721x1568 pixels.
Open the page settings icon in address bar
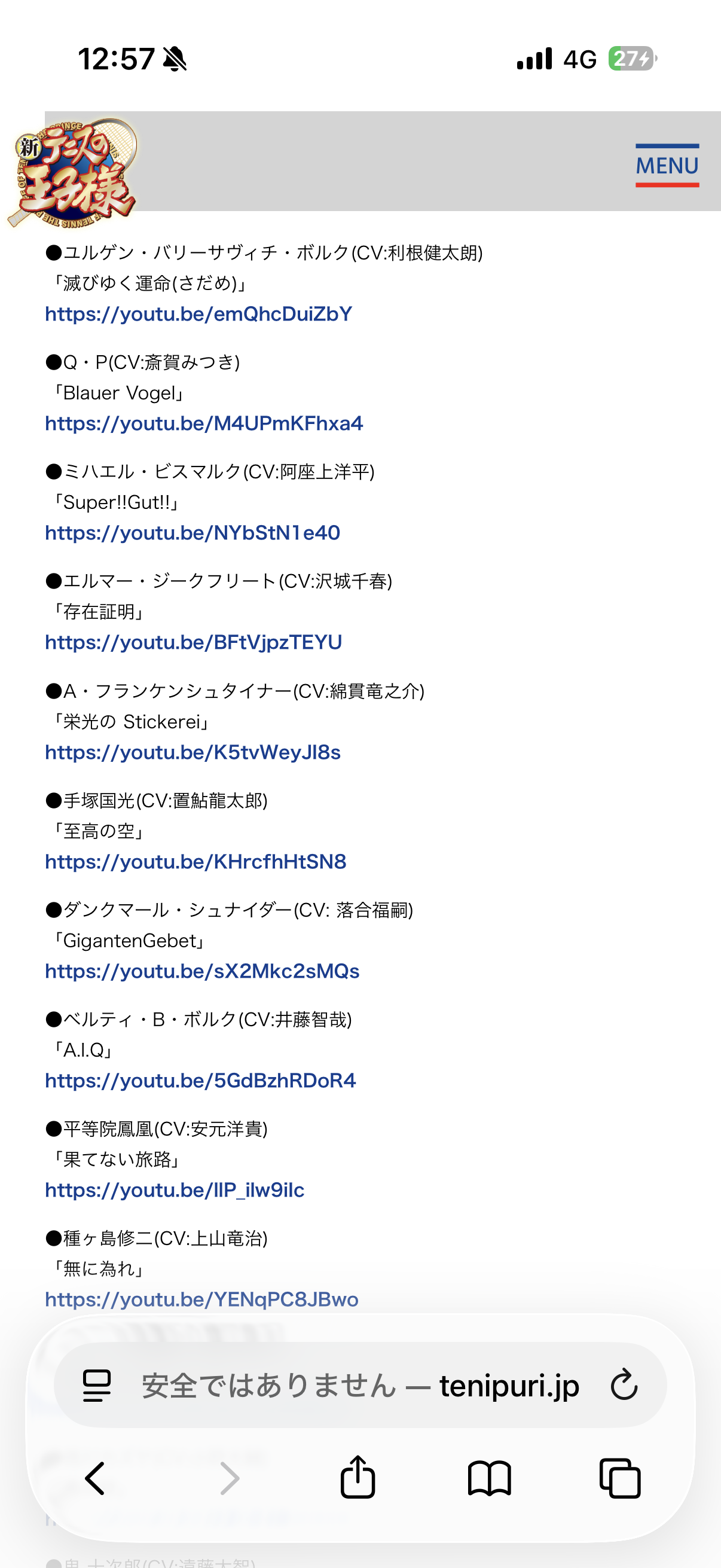(97, 1386)
